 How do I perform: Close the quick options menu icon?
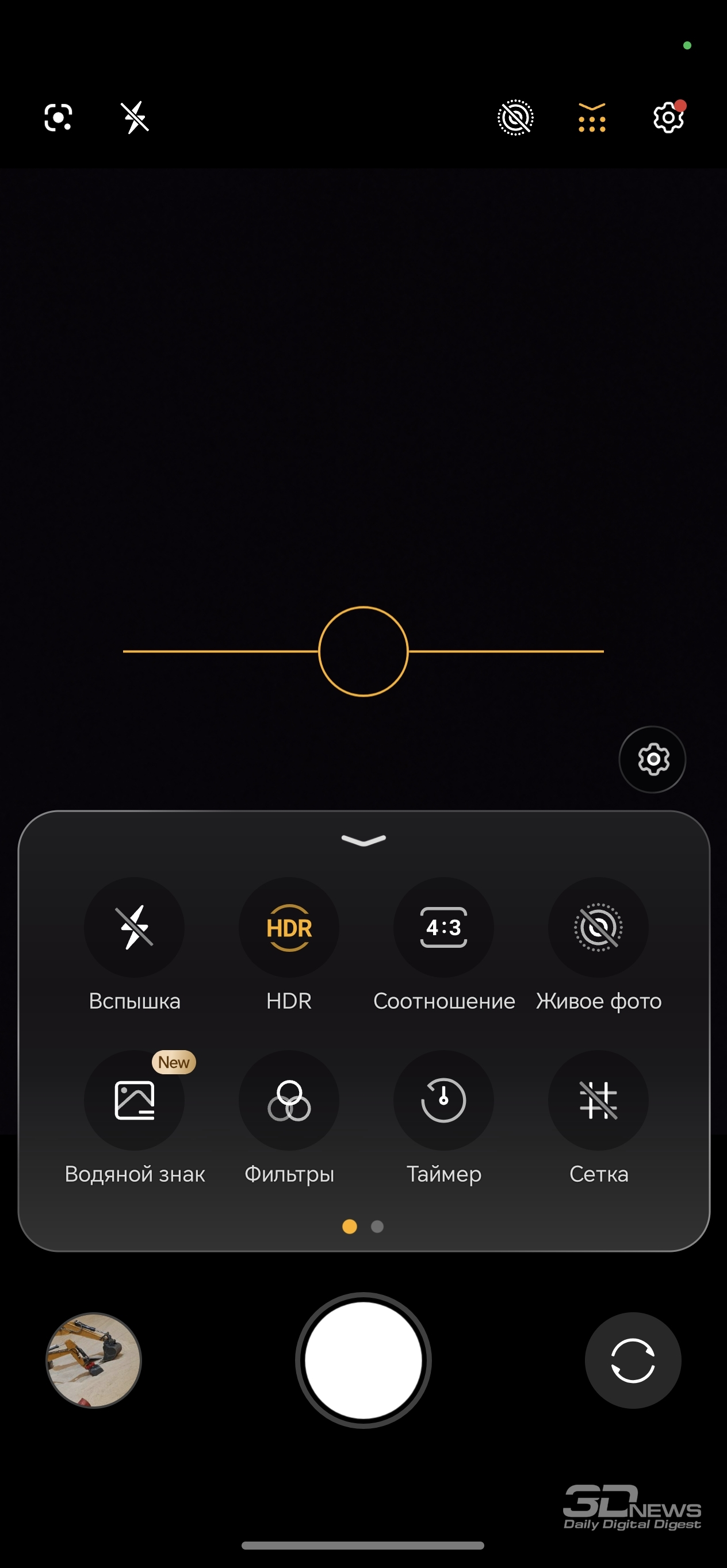tap(592, 117)
